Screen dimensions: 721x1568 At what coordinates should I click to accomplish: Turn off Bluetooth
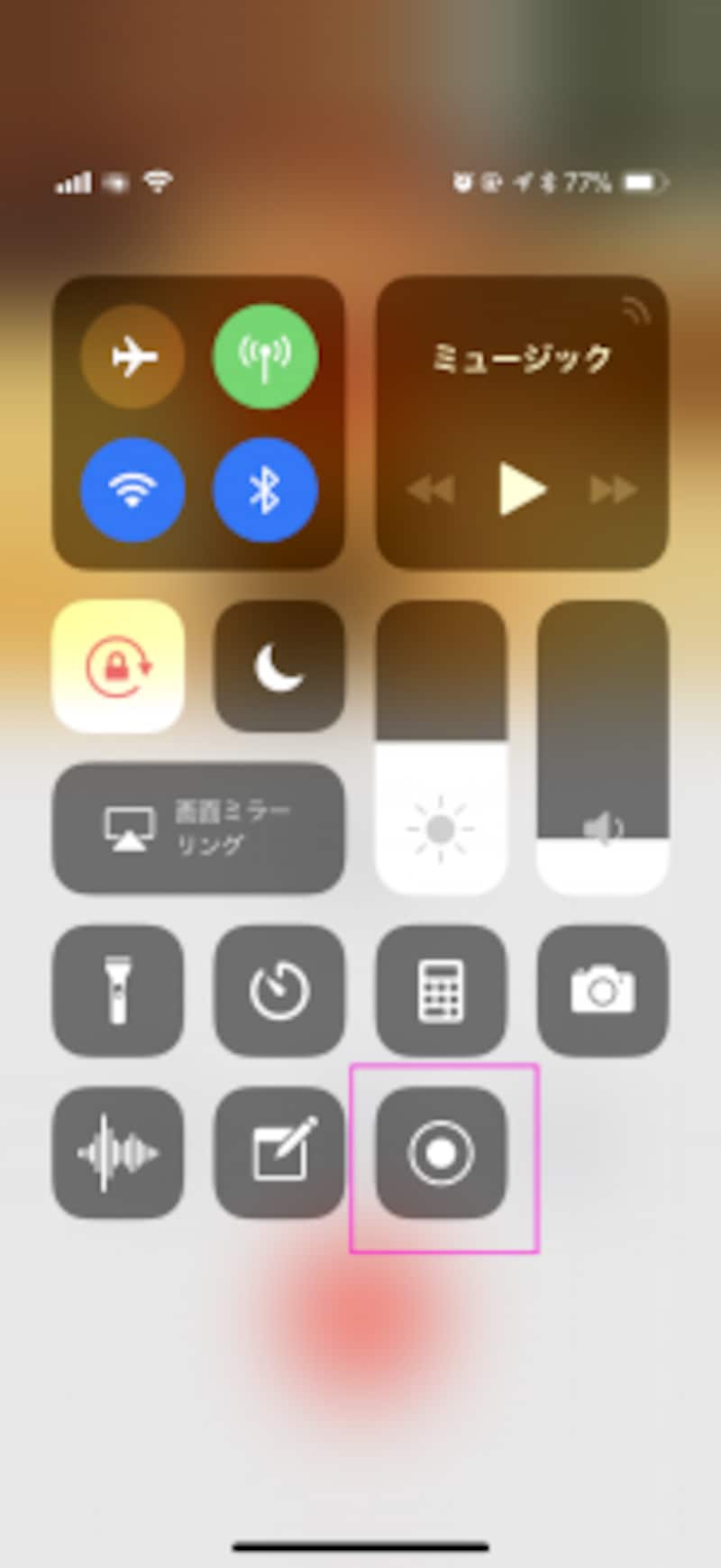coord(265,490)
